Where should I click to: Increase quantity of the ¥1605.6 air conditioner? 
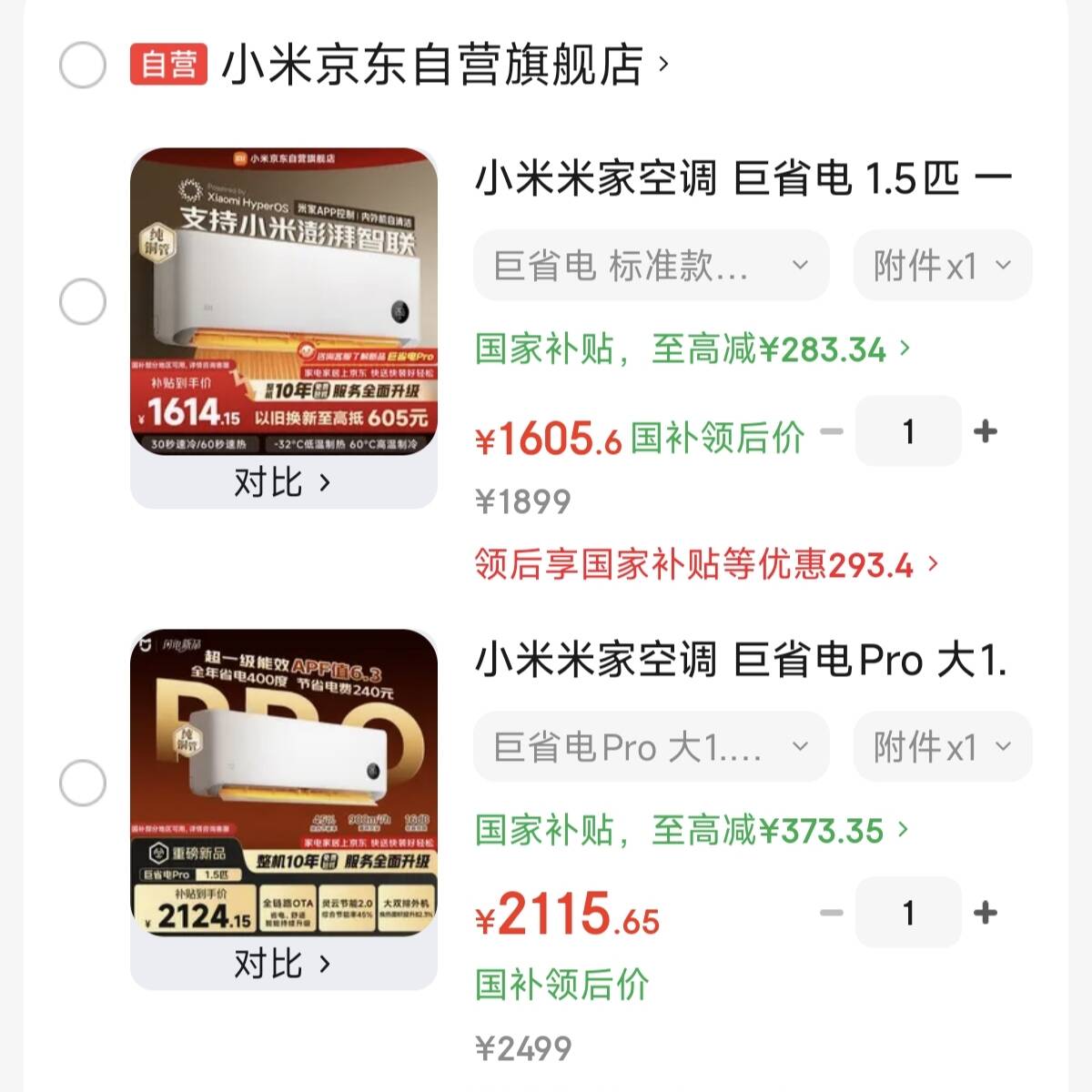(986, 430)
